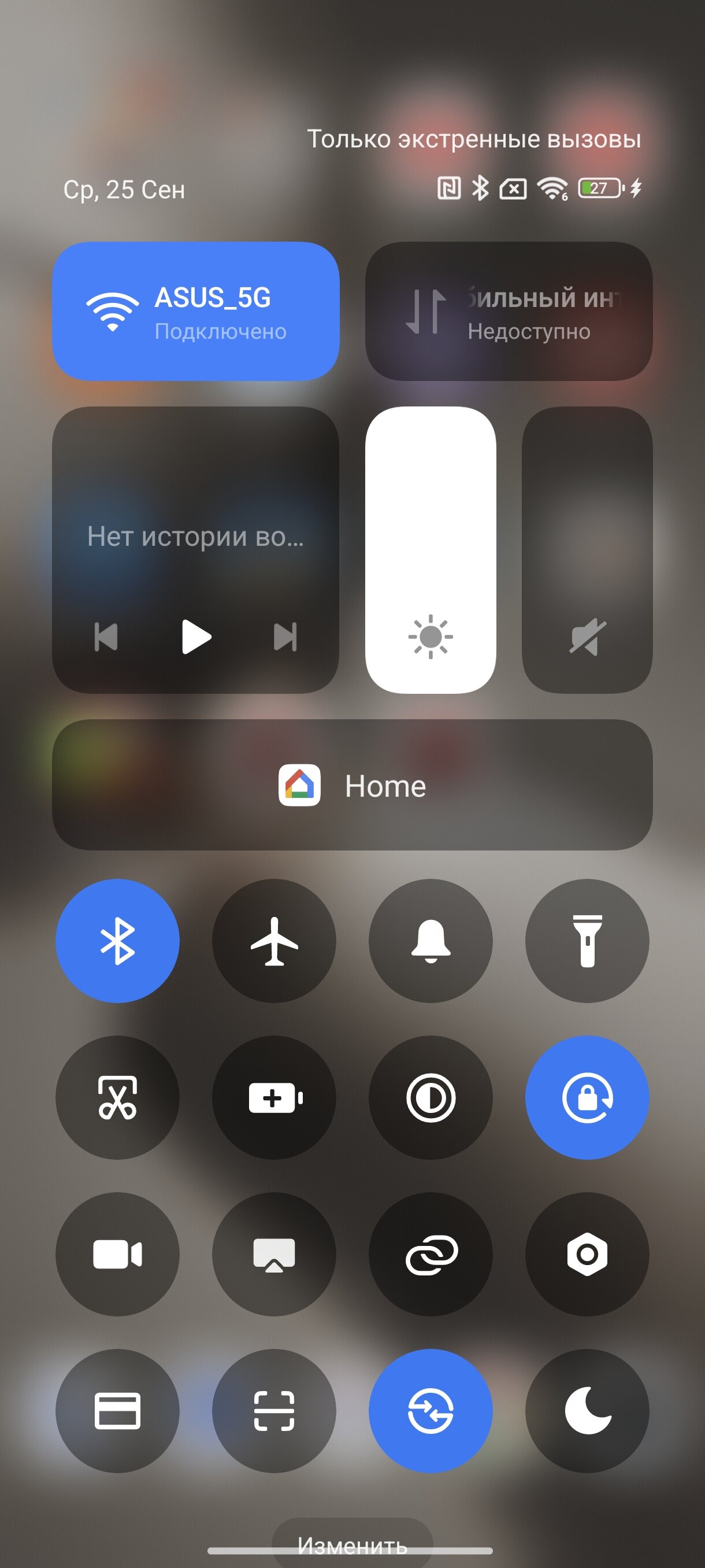This screenshot has width=705, height=1568.
Task: Skip to the next track
Action: (x=285, y=637)
